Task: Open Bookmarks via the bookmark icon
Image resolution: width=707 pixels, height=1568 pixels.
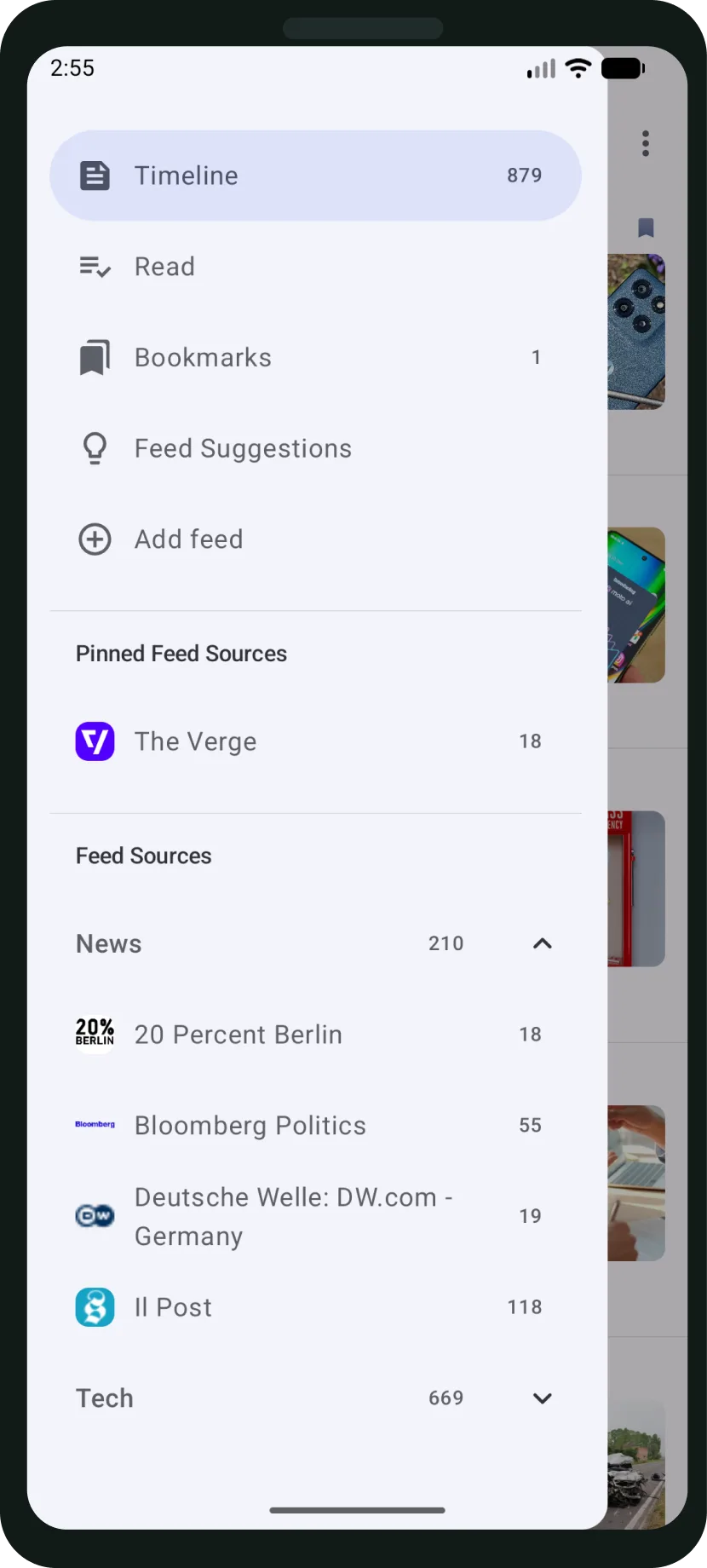Action: [x=95, y=357]
